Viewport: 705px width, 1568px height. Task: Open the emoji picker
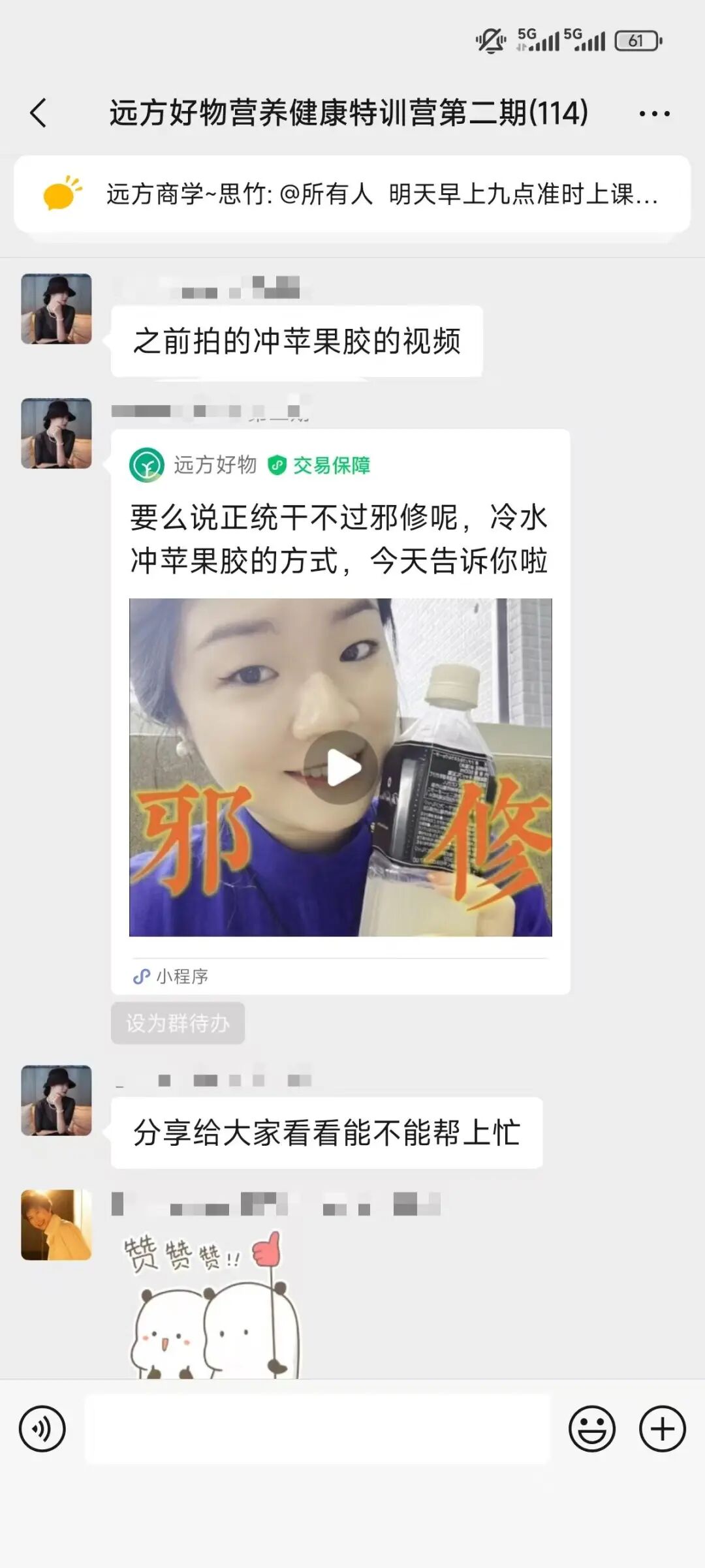click(592, 1428)
